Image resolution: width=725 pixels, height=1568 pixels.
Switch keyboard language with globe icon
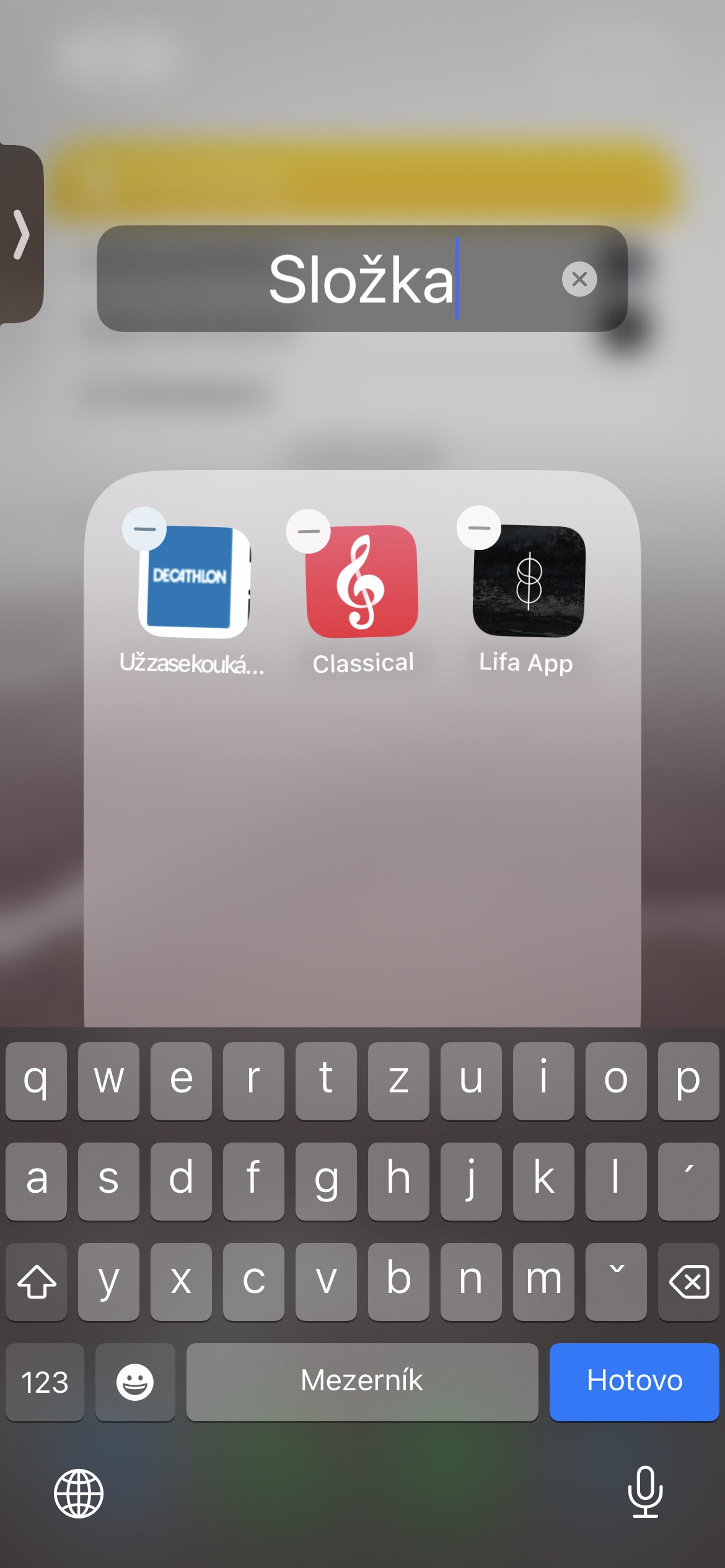pyautogui.click(x=79, y=1493)
